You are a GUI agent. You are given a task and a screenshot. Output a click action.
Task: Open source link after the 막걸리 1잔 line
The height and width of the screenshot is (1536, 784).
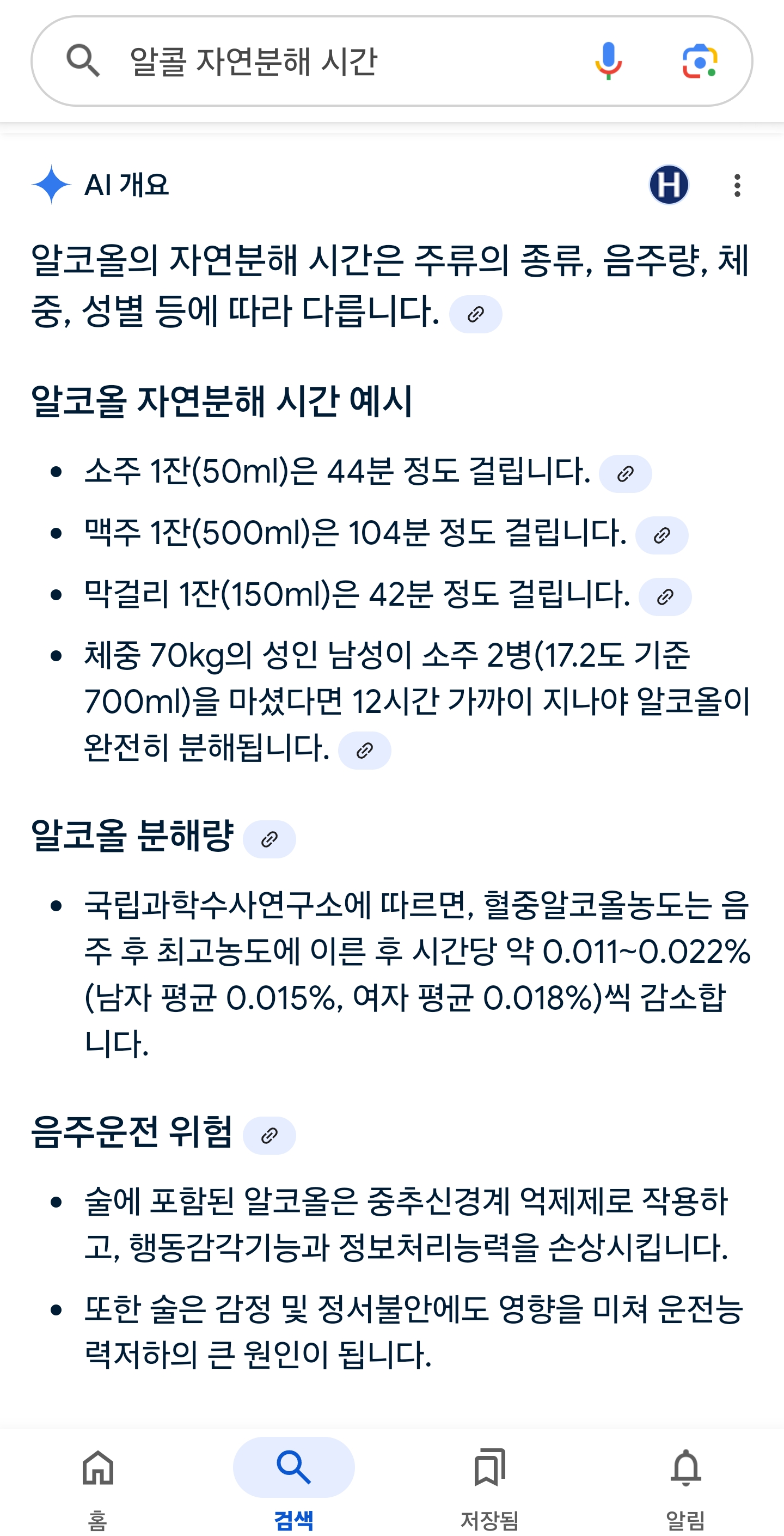coord(665,597)
